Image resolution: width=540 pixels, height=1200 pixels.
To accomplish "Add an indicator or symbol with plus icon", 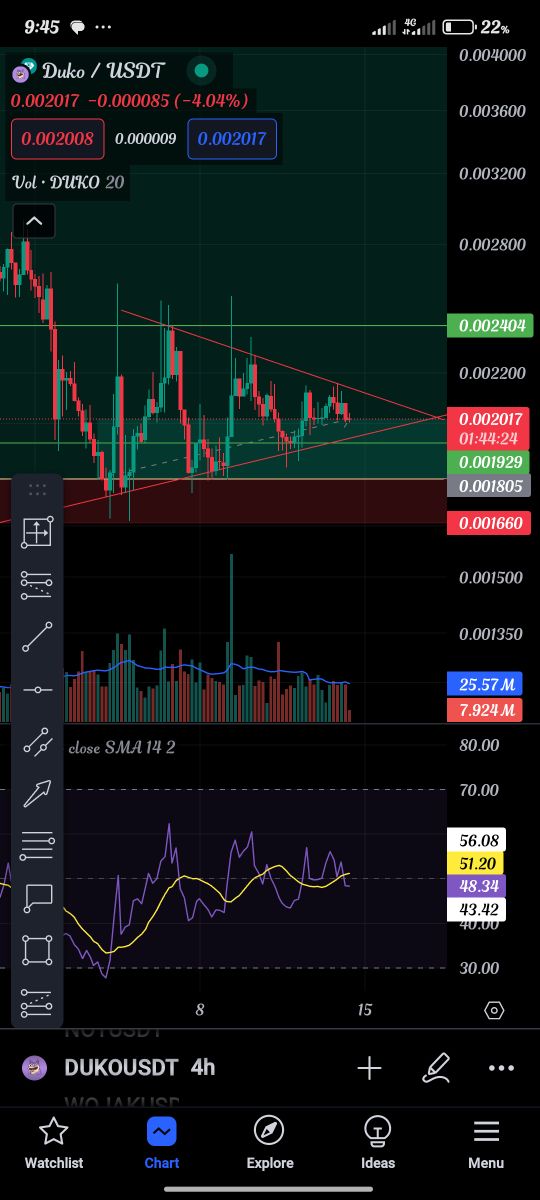I will 370,1068.
